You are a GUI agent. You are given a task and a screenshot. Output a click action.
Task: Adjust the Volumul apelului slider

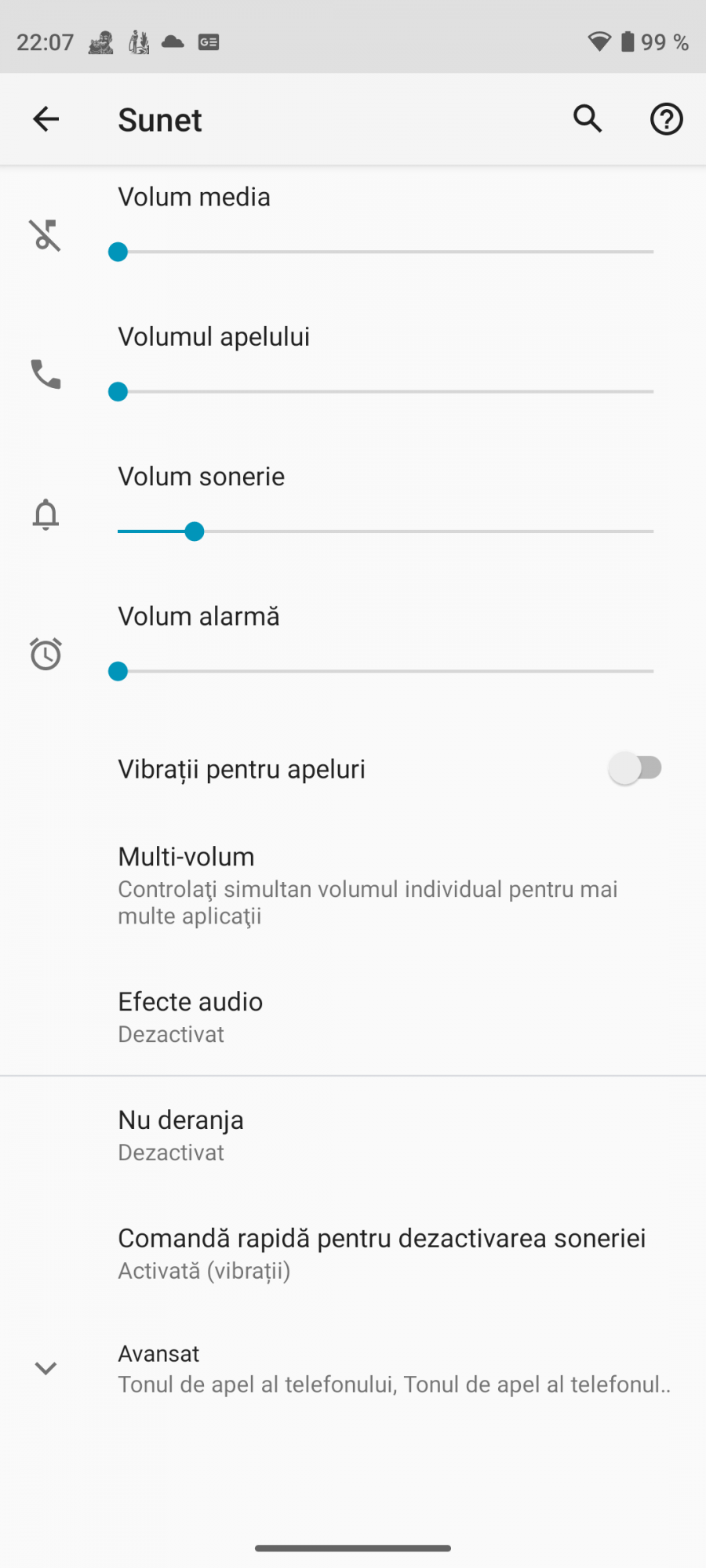coord(384,391)
